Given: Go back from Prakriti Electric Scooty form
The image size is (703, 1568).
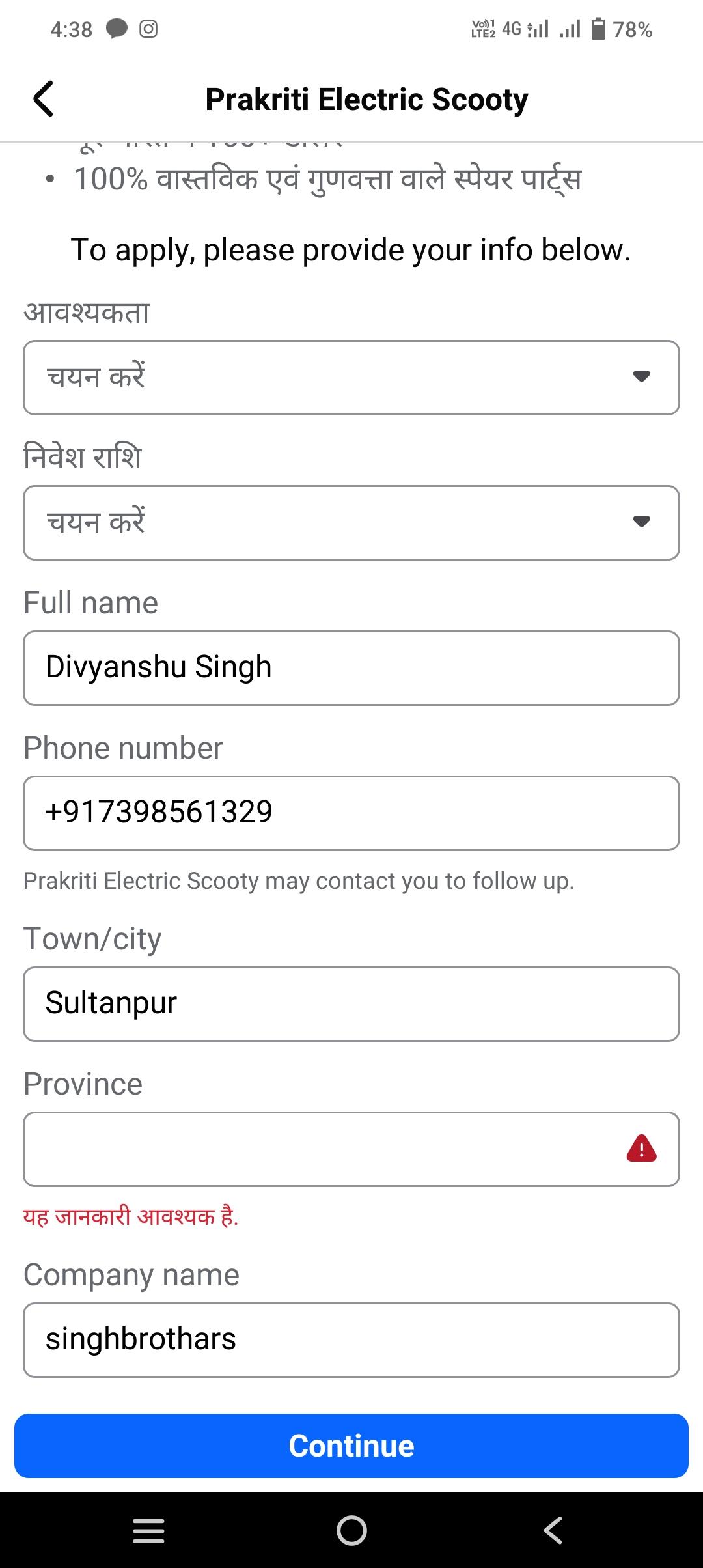Looking at the screenshot, I should (44, 99).
